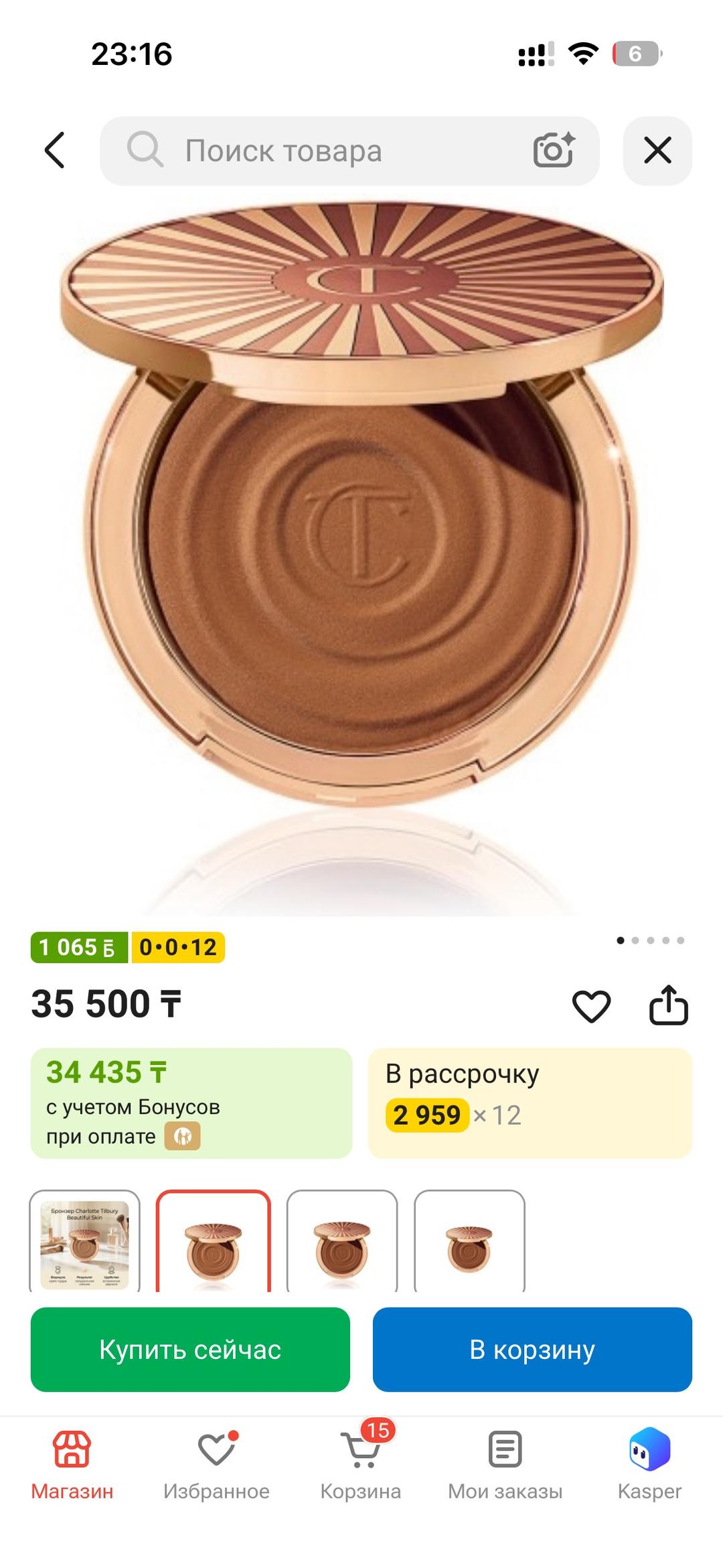
Task: Share this product
Action: click(x=669, y=1005)
